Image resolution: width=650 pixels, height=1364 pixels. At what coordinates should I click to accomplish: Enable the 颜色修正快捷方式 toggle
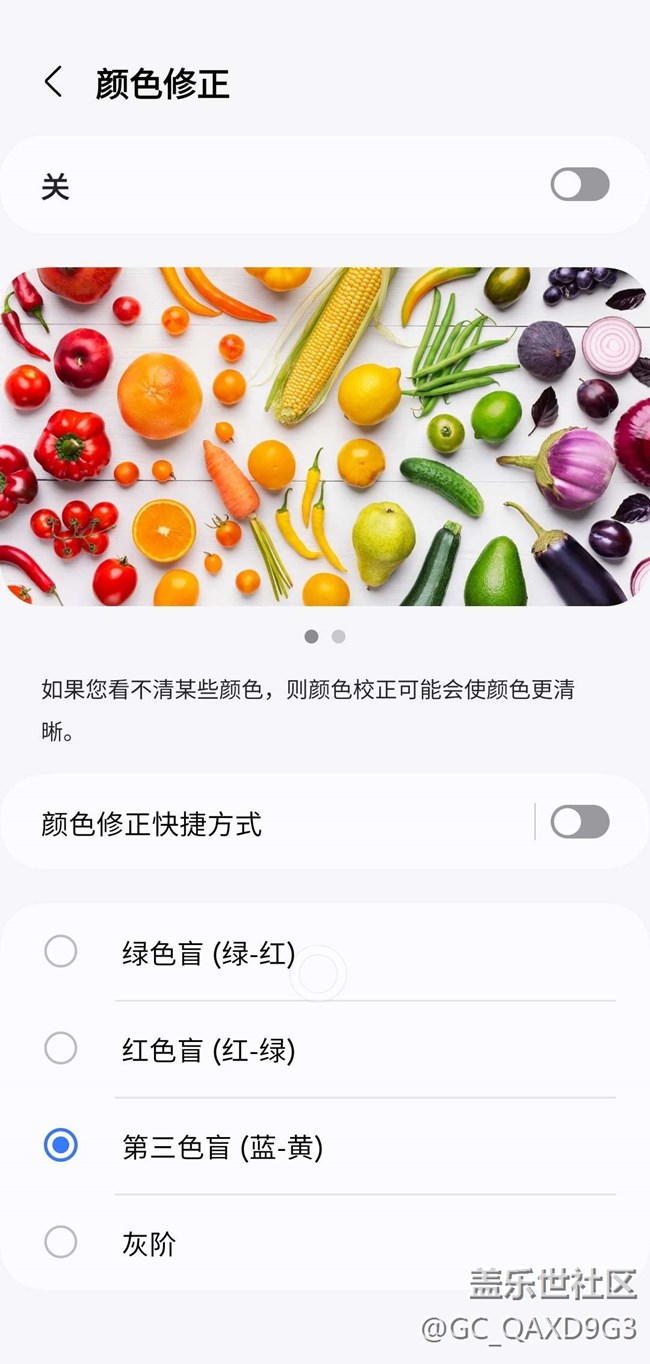580,822
